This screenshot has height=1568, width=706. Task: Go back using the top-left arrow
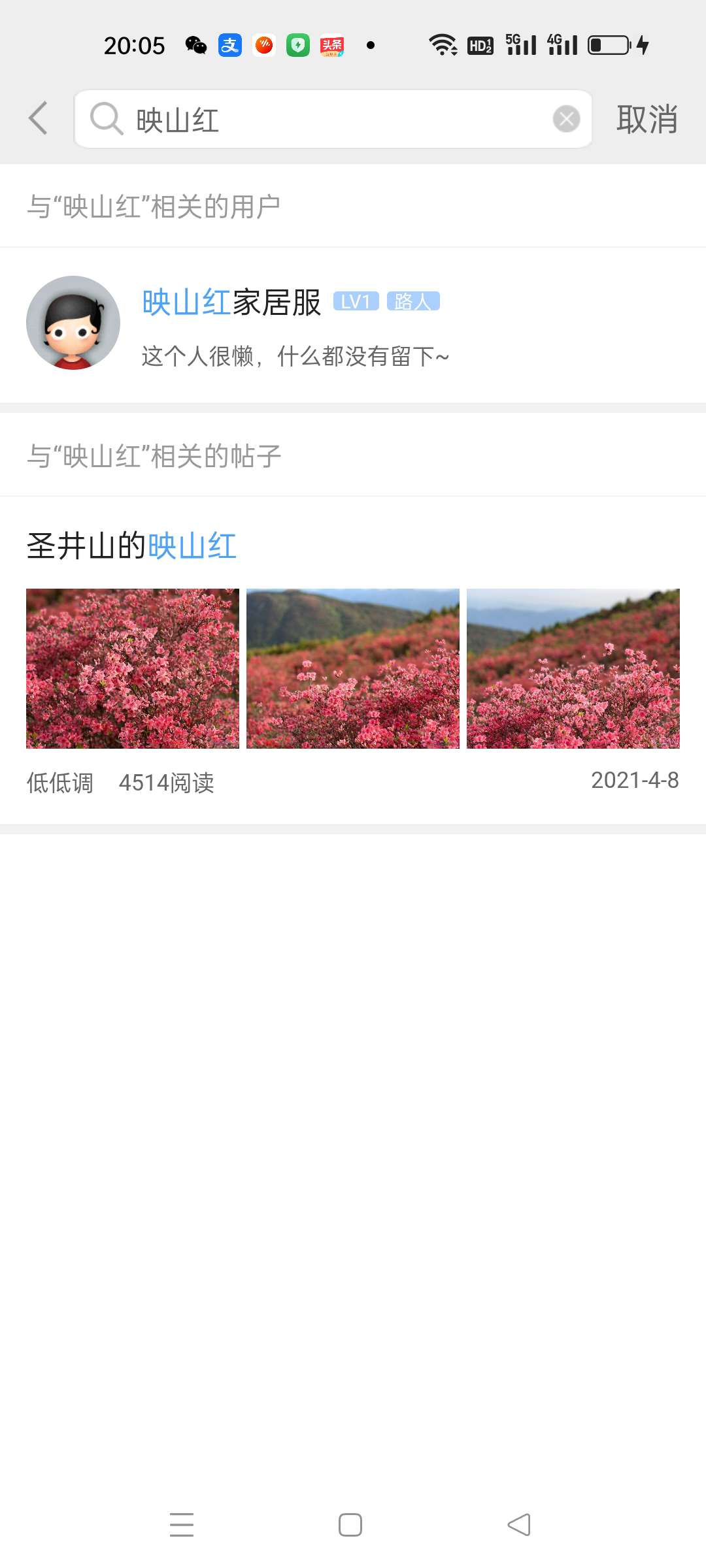(x=39, y=119)
